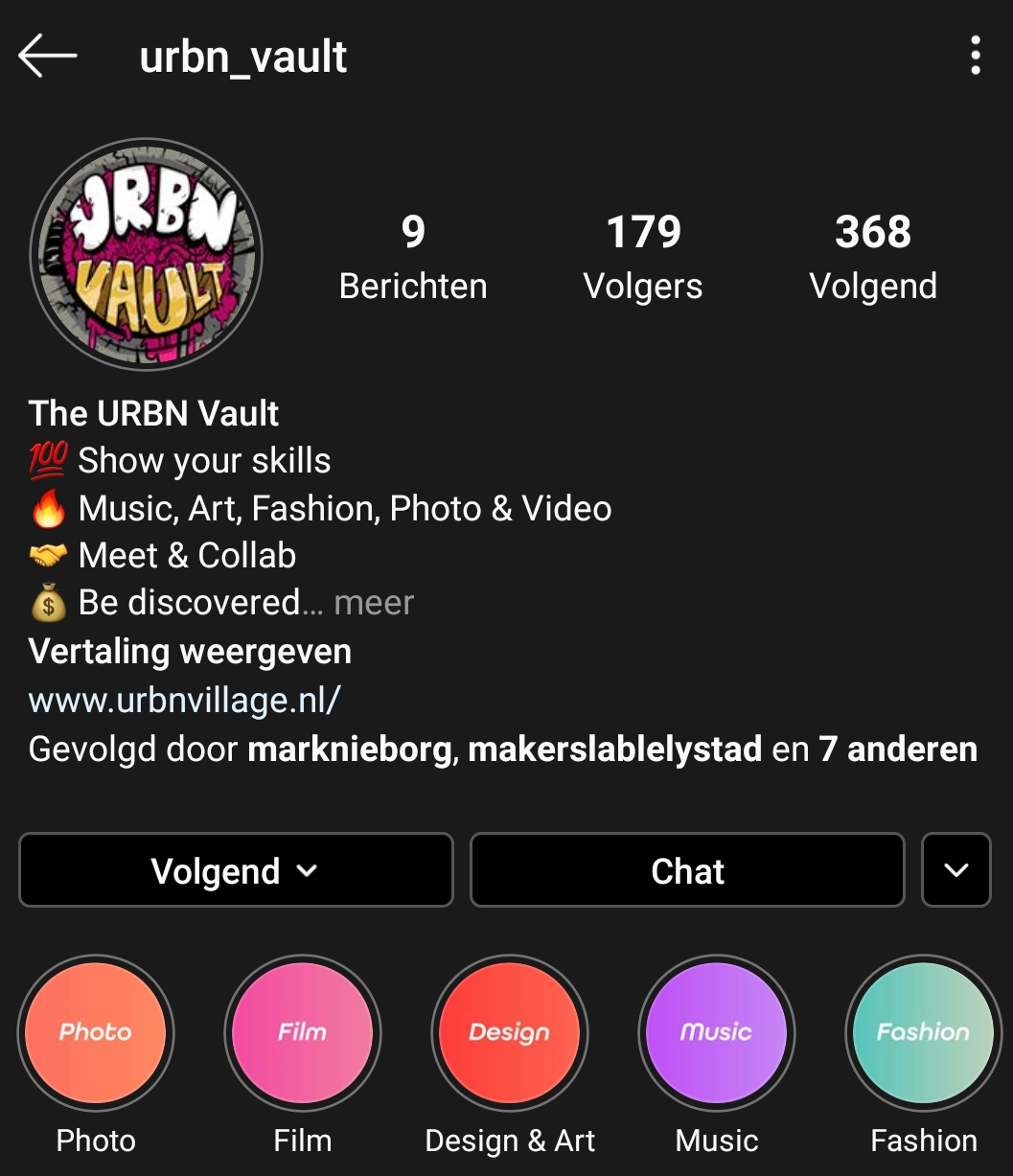Open the three-dot overflow menu
Screen dimensions: 1013x1176
tap(975, 57)
